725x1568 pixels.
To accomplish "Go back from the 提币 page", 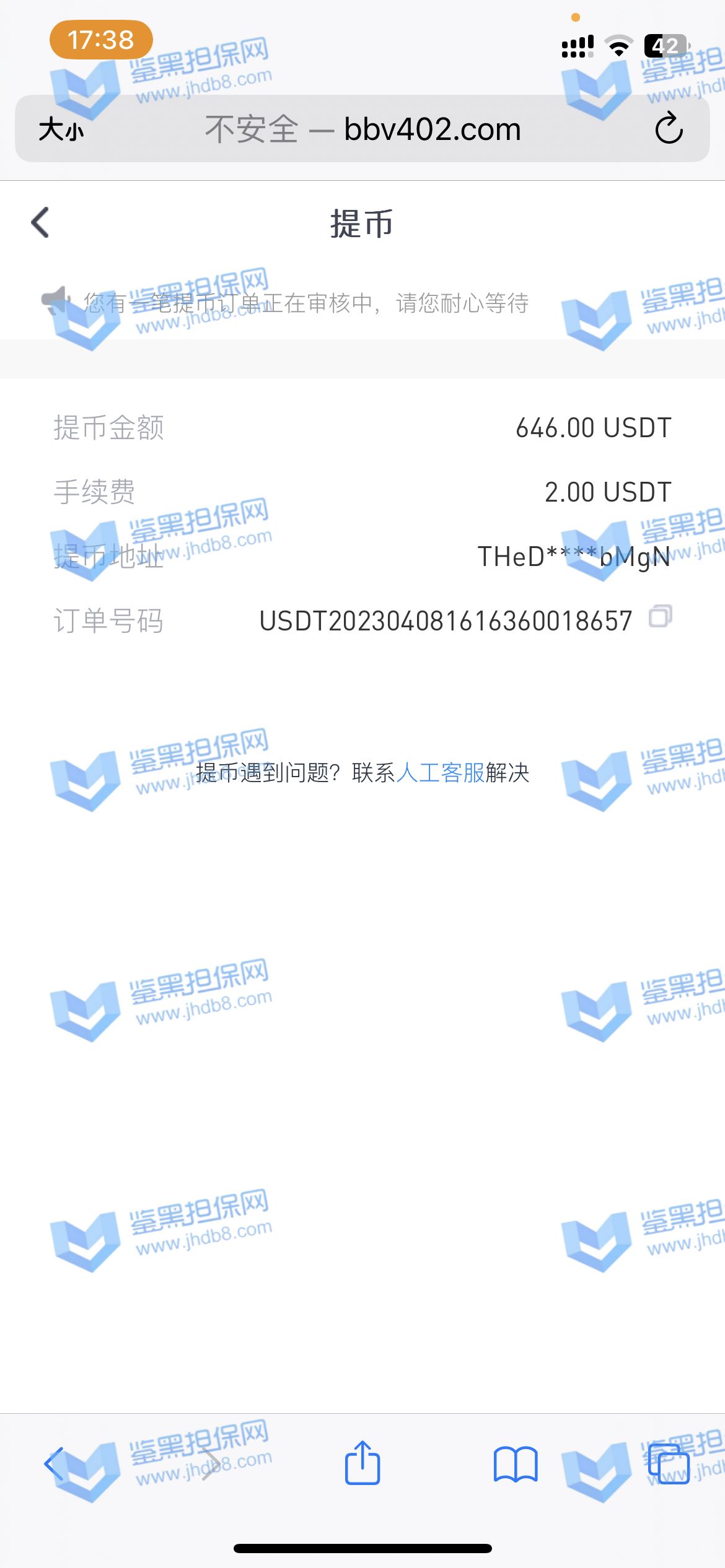I will point(40,223).
